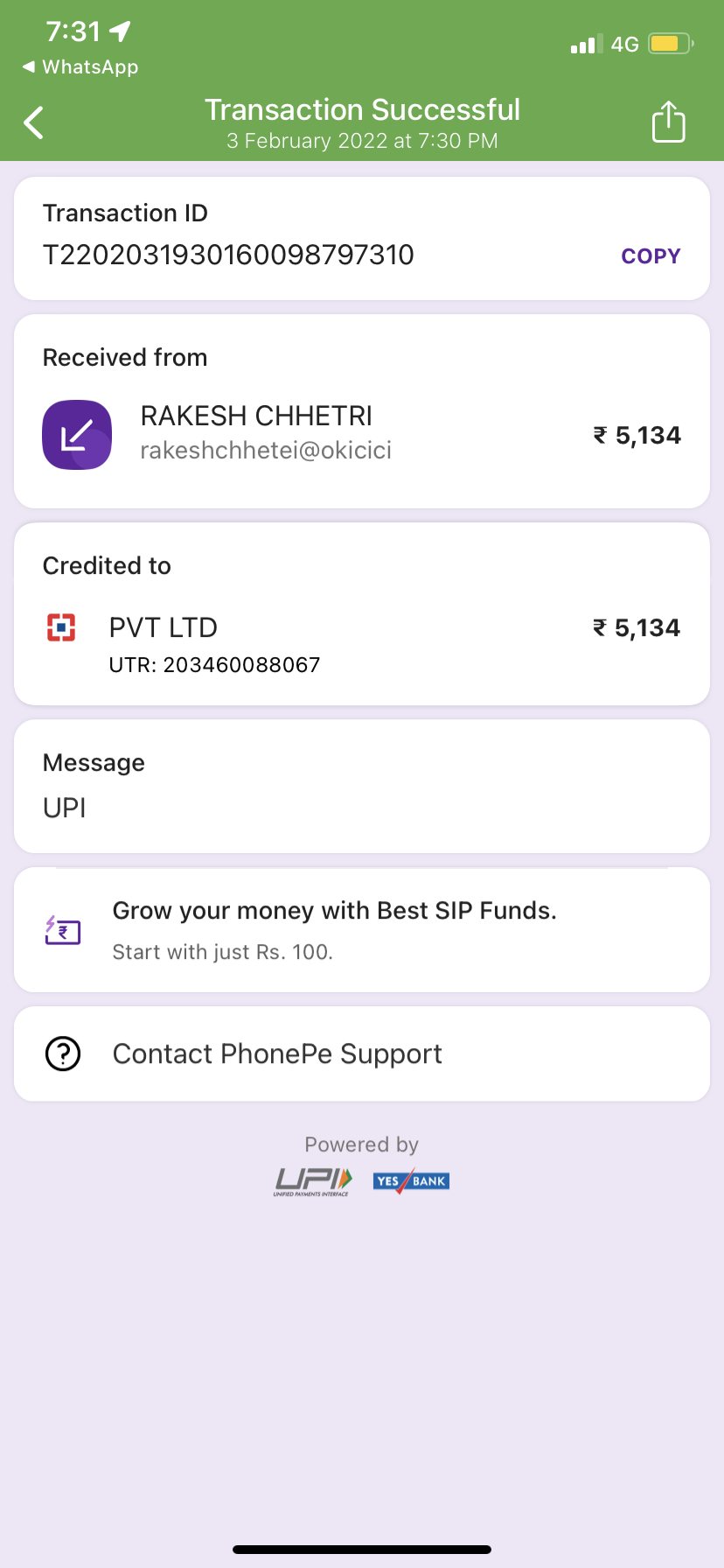Screen dimensions: 724x1568
Task: Copy the transaction ID
Action: click(x=650, y=255)
